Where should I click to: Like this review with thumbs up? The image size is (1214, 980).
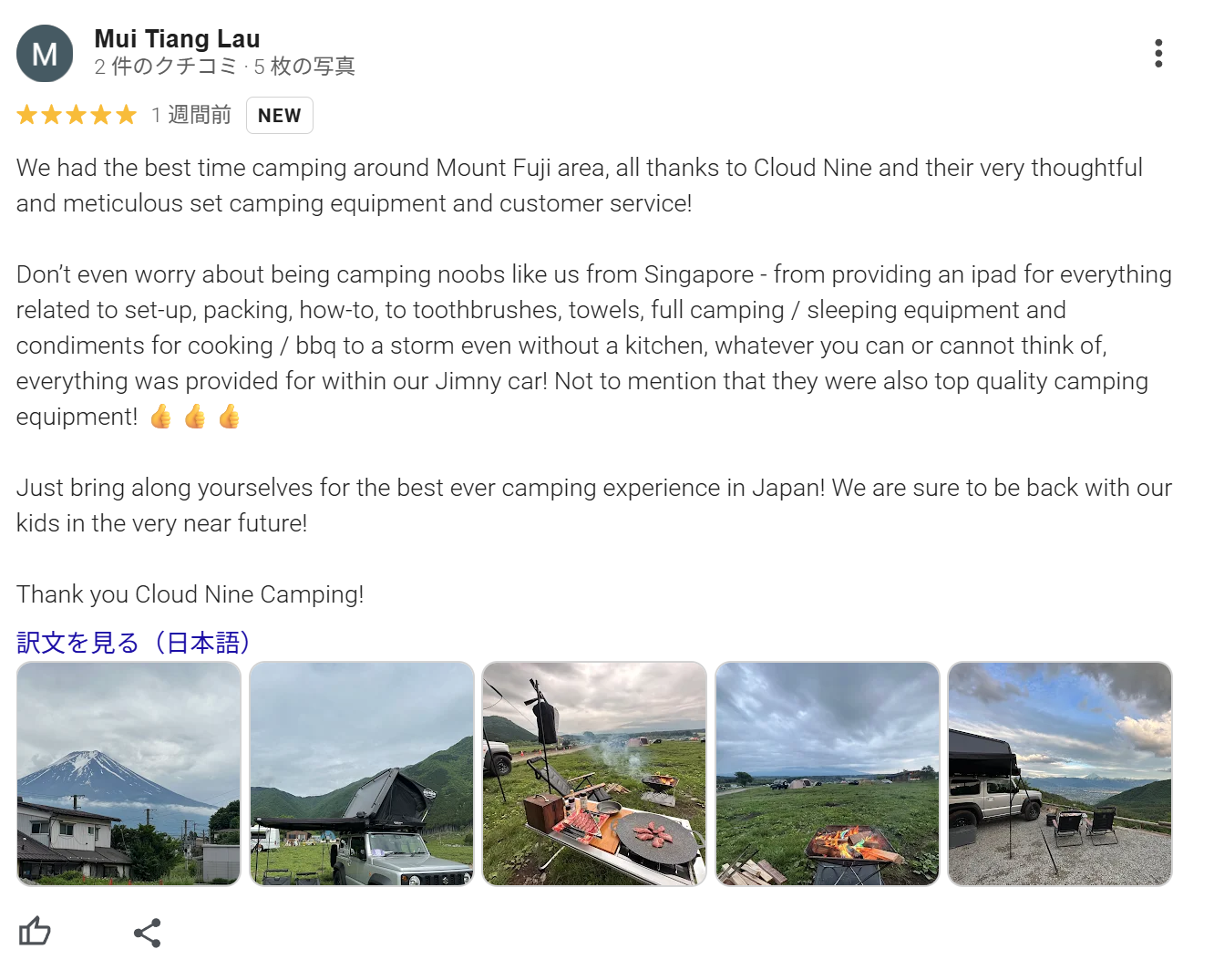[x=35, y=932]
